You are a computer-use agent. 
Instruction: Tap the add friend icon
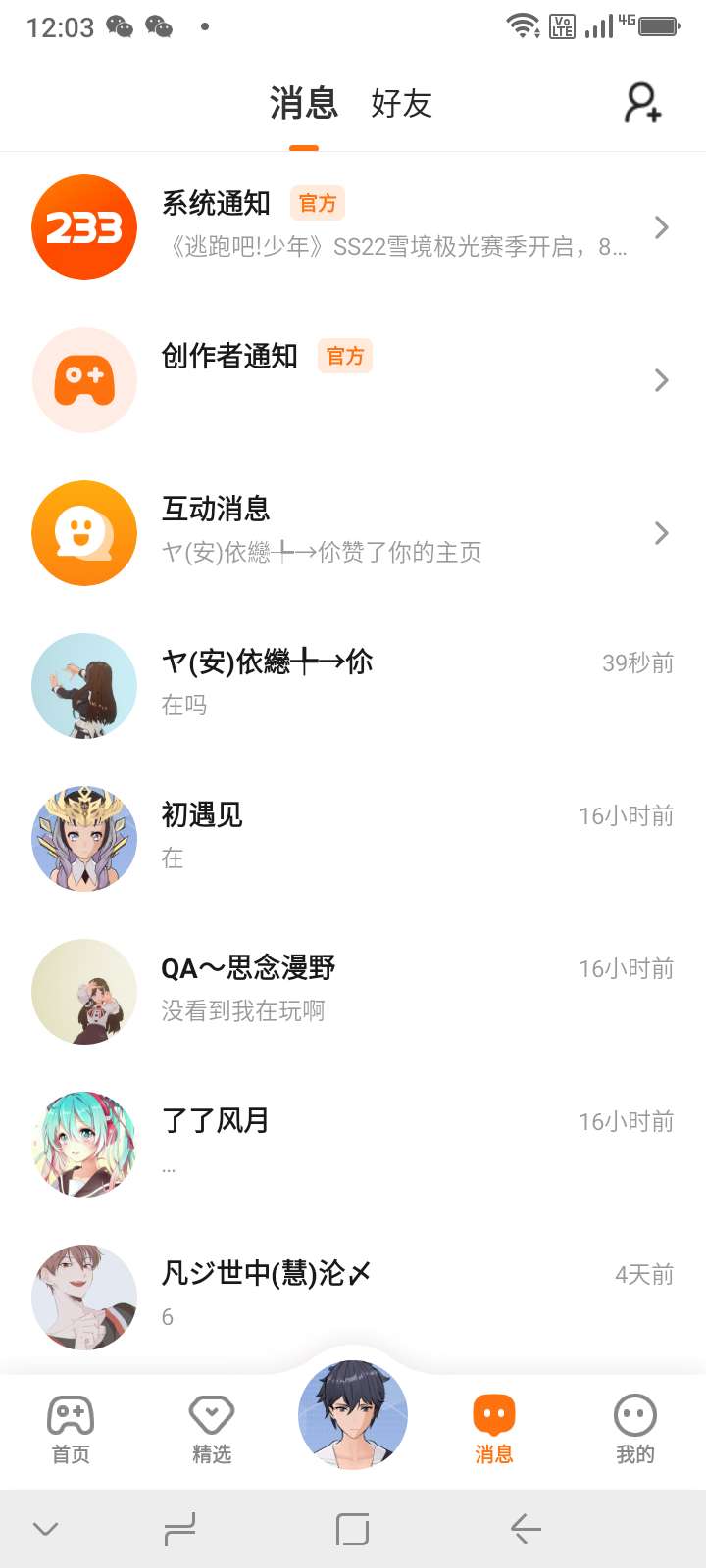pyautogui.click(x=642, y=103)
